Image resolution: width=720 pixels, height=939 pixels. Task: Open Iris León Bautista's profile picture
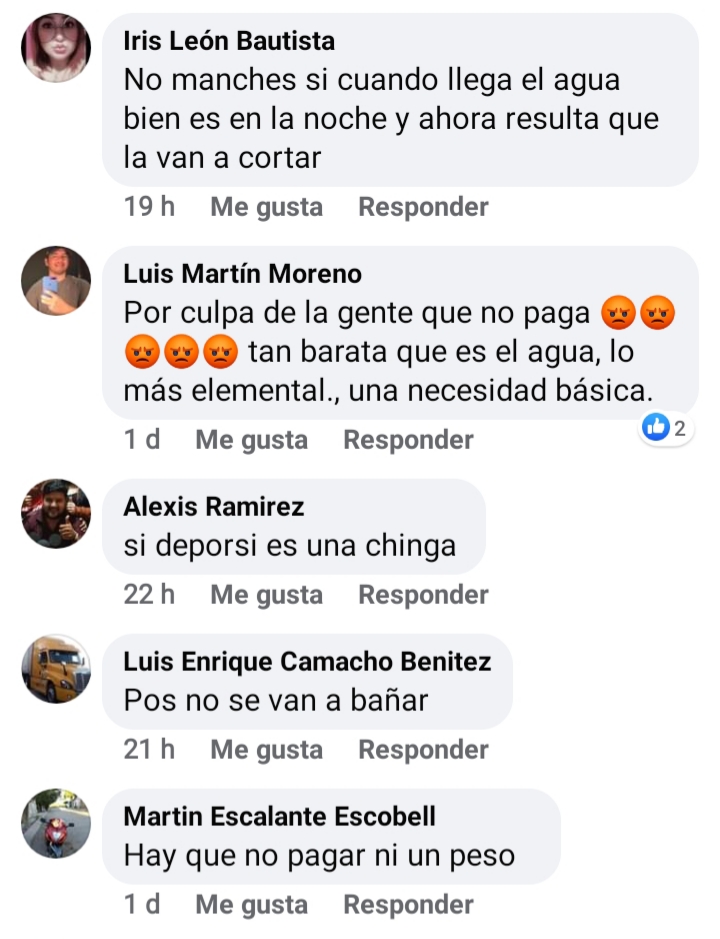click(x=56, y=47)
